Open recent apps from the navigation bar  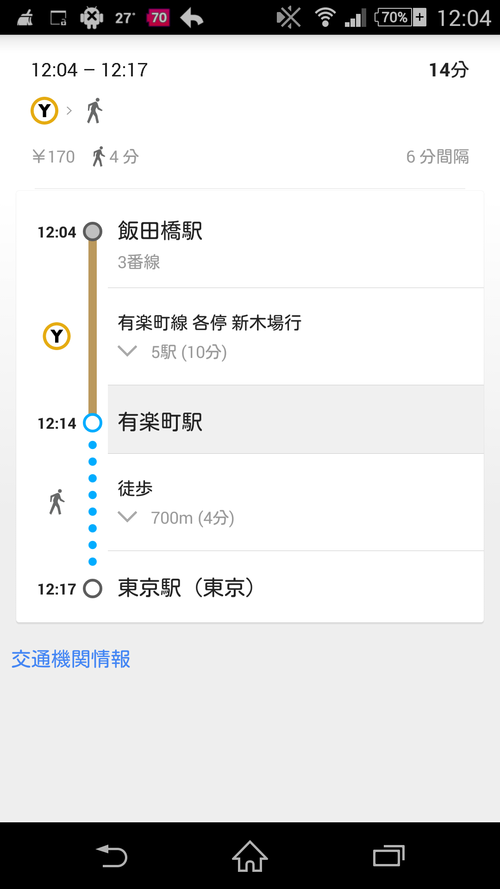(x=389, y=856)
